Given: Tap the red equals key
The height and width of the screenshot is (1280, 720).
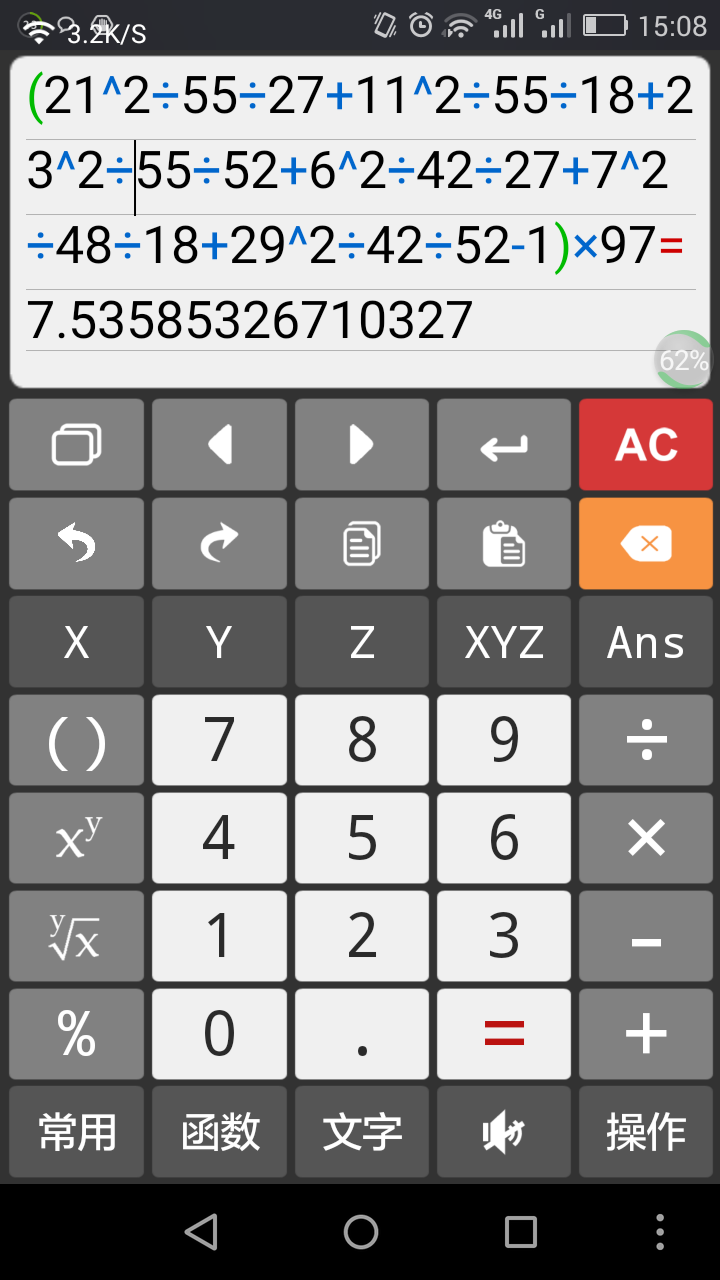Looking at the screenshot, I should (x=504, y=1034).
